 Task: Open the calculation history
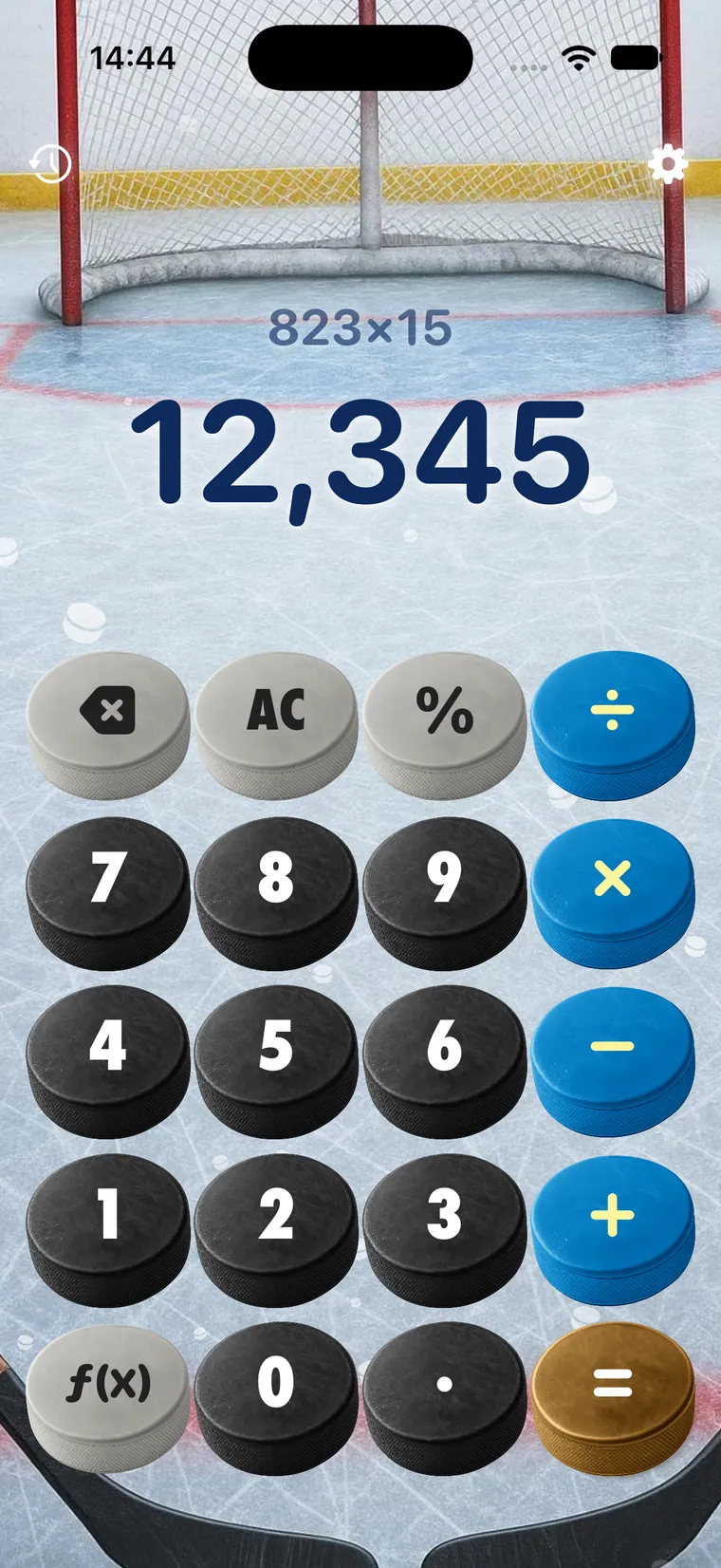pos(49,164)
